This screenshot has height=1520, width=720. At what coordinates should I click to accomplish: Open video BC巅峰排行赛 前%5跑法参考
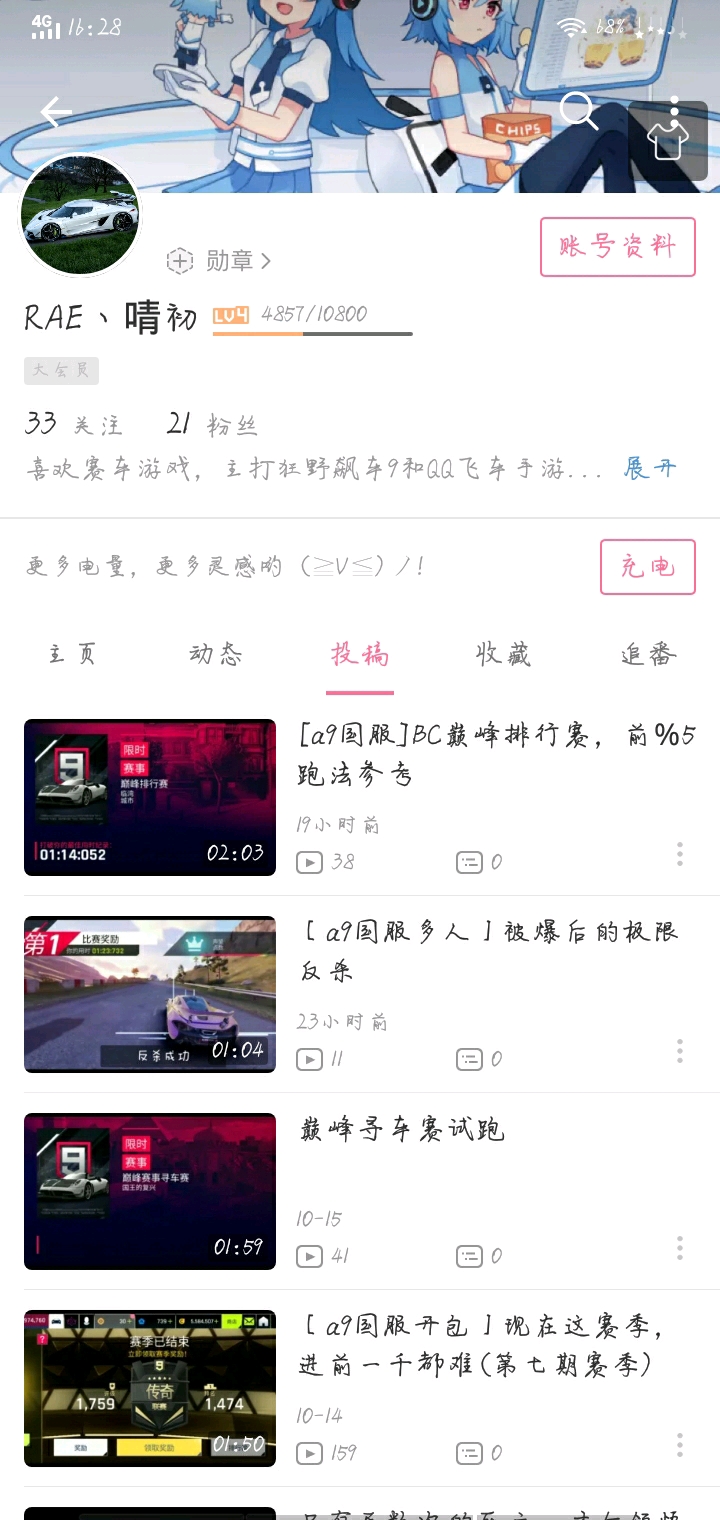tap(360, 797)
